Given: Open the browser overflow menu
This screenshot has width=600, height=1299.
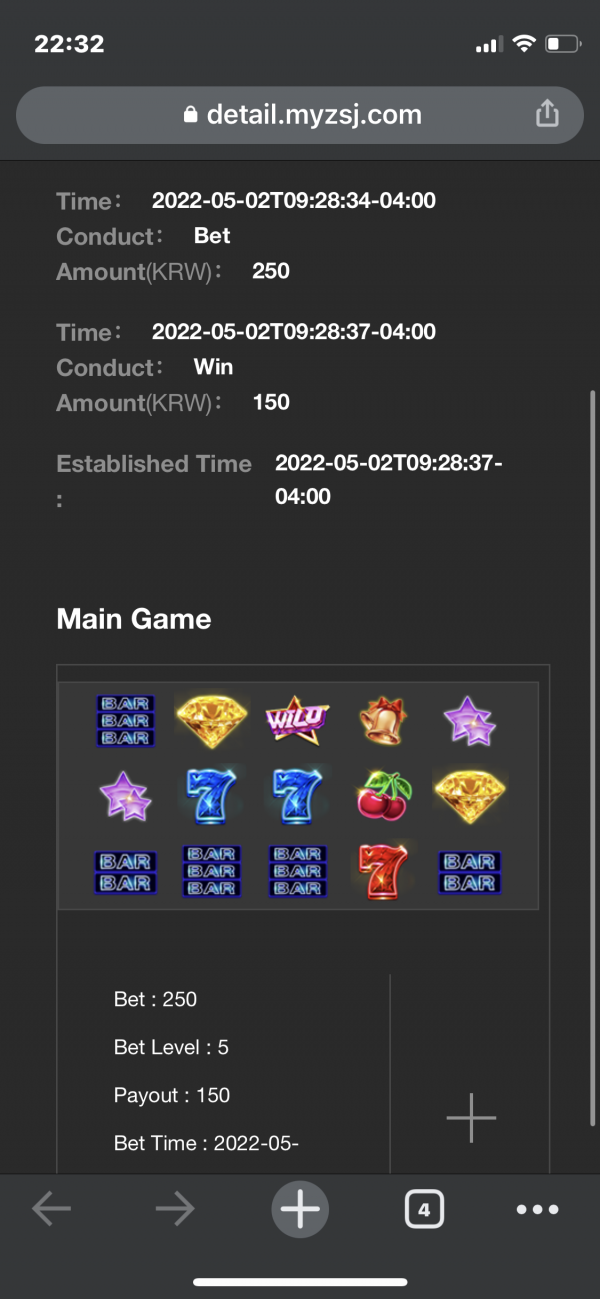Looking at the screenshot, I should click(x=537, y=1210).
